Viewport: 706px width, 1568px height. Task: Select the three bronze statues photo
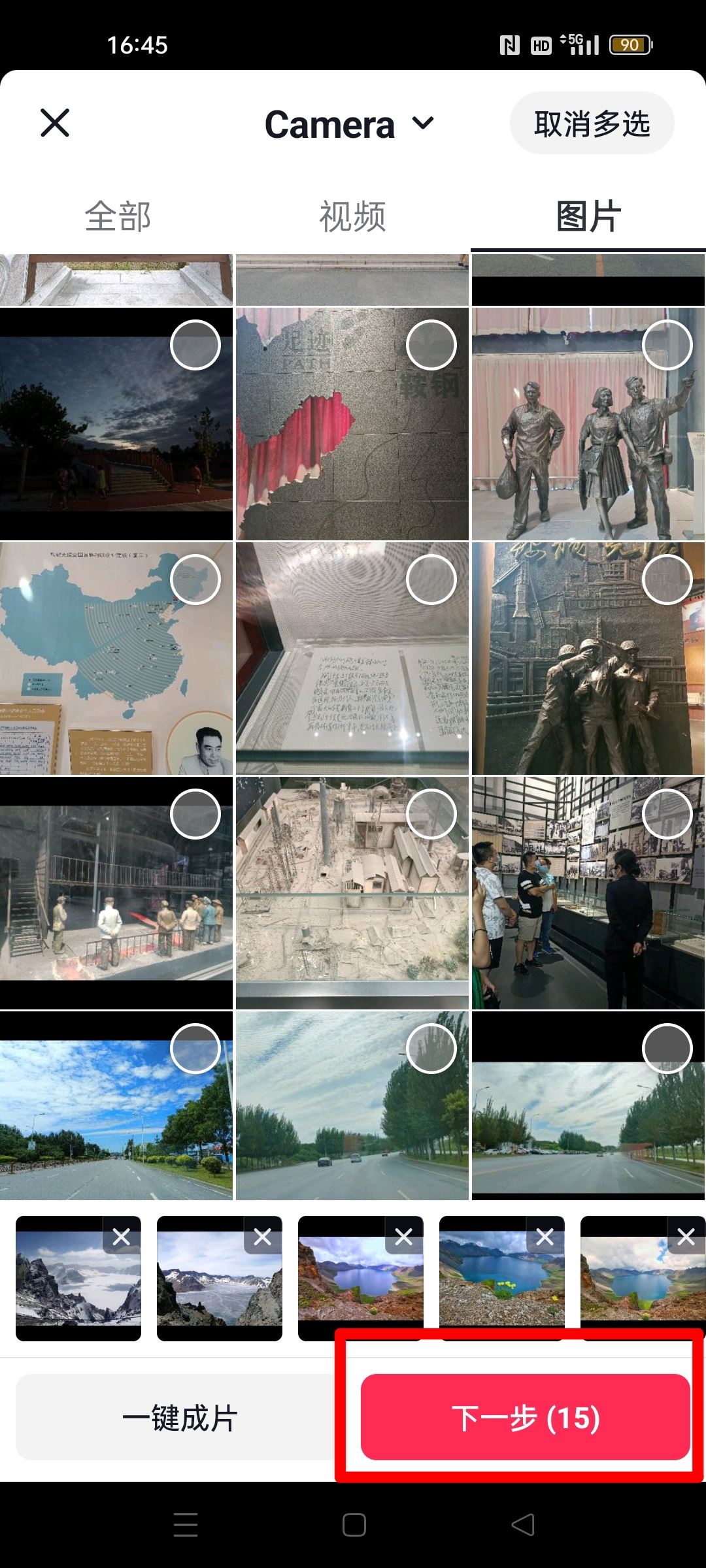click(667, 345)
